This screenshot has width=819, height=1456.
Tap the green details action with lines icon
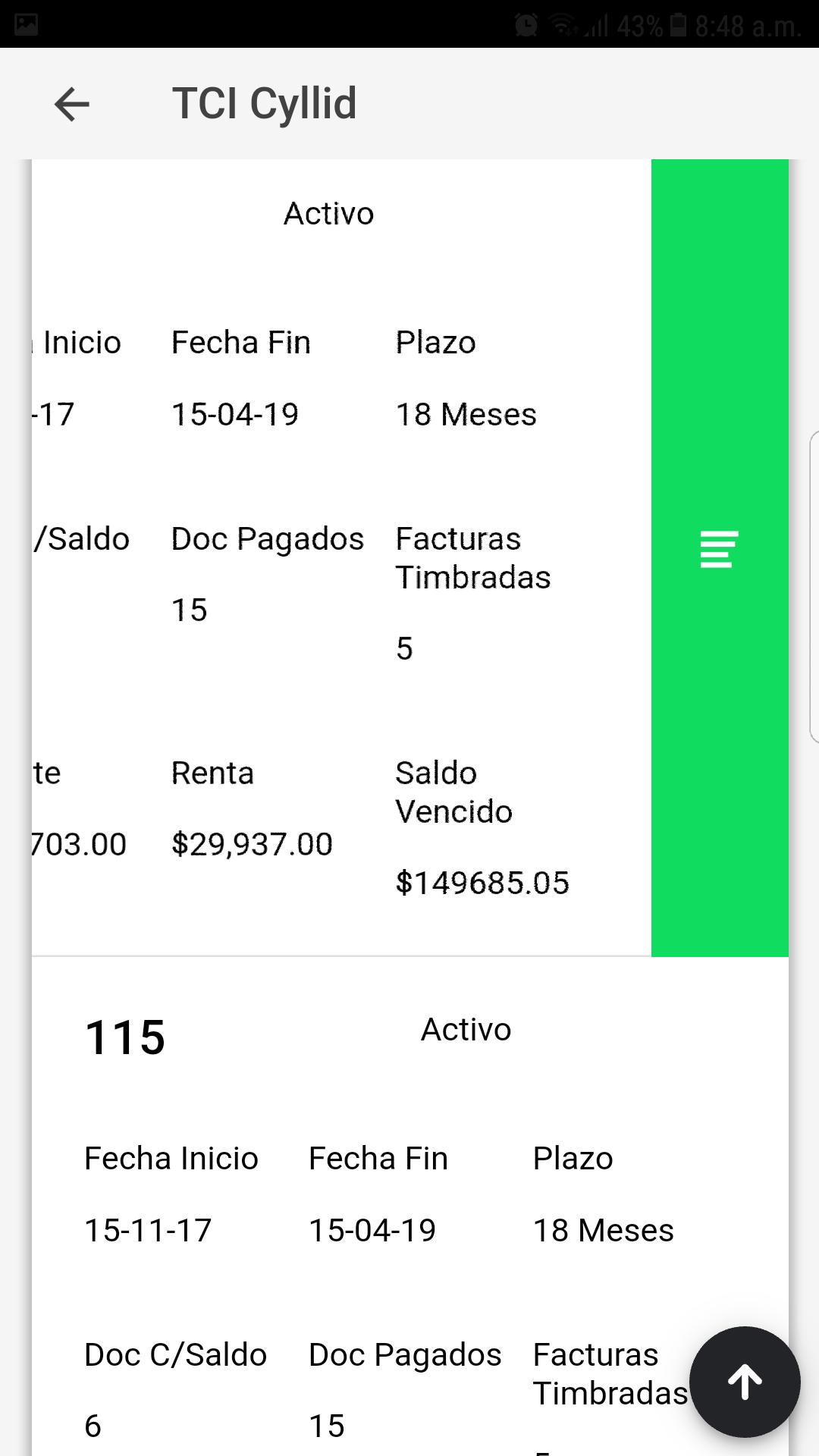click(720, 557)
